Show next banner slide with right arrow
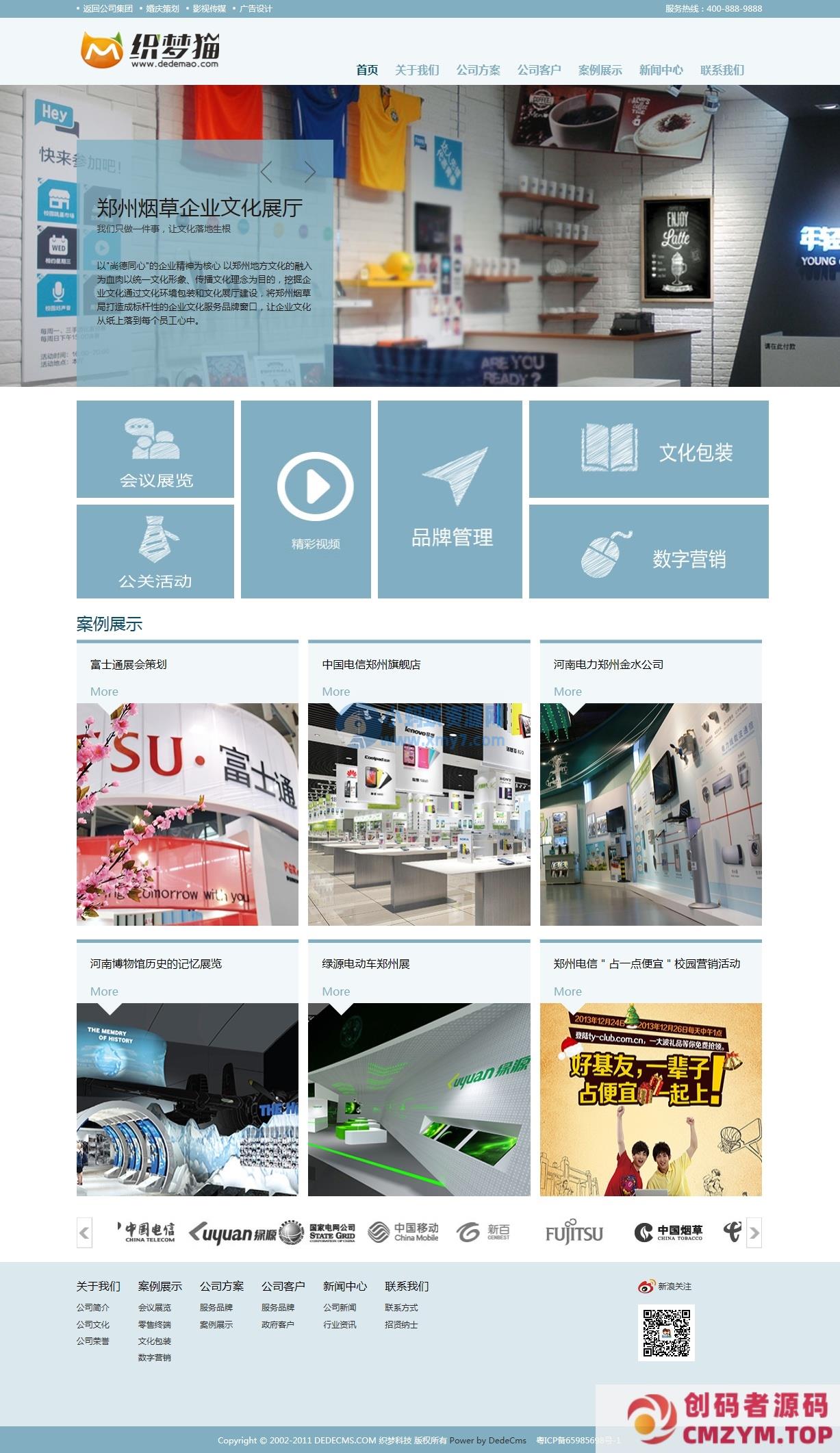 click(x=310, y=172)
